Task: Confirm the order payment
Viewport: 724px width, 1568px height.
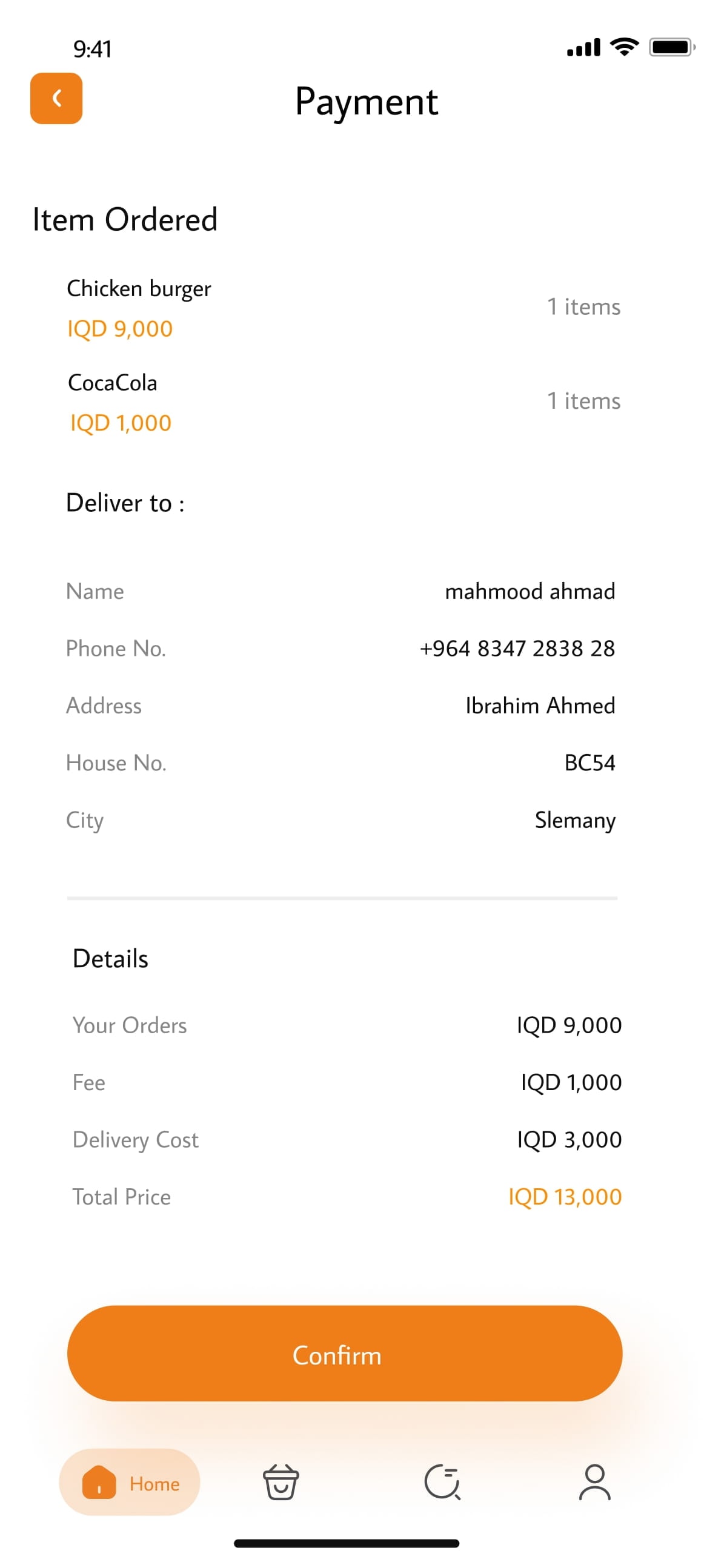Action: tap(344, 1353)
